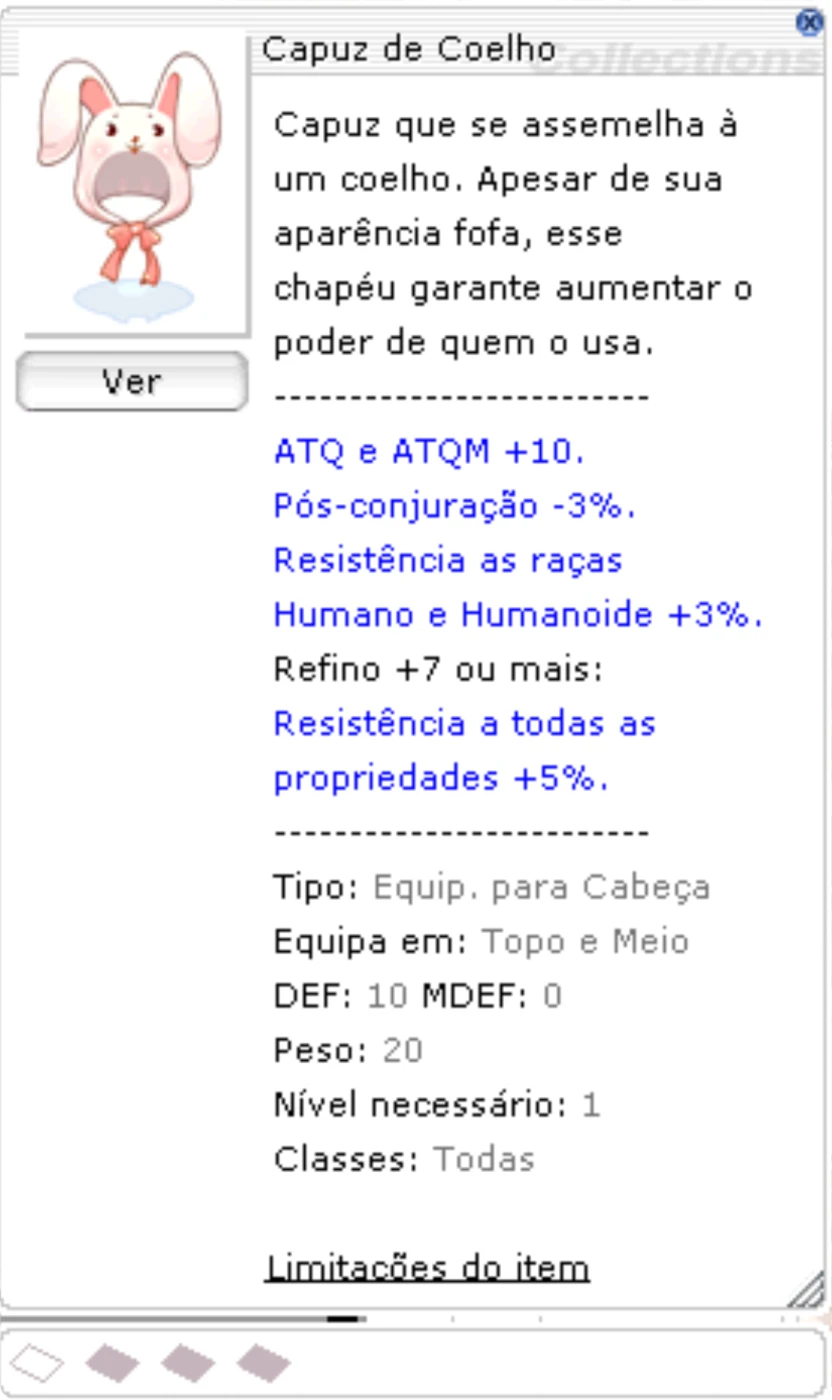Open the Limitações do item link
The image size is (832, 1400).
coord(428,1268)
